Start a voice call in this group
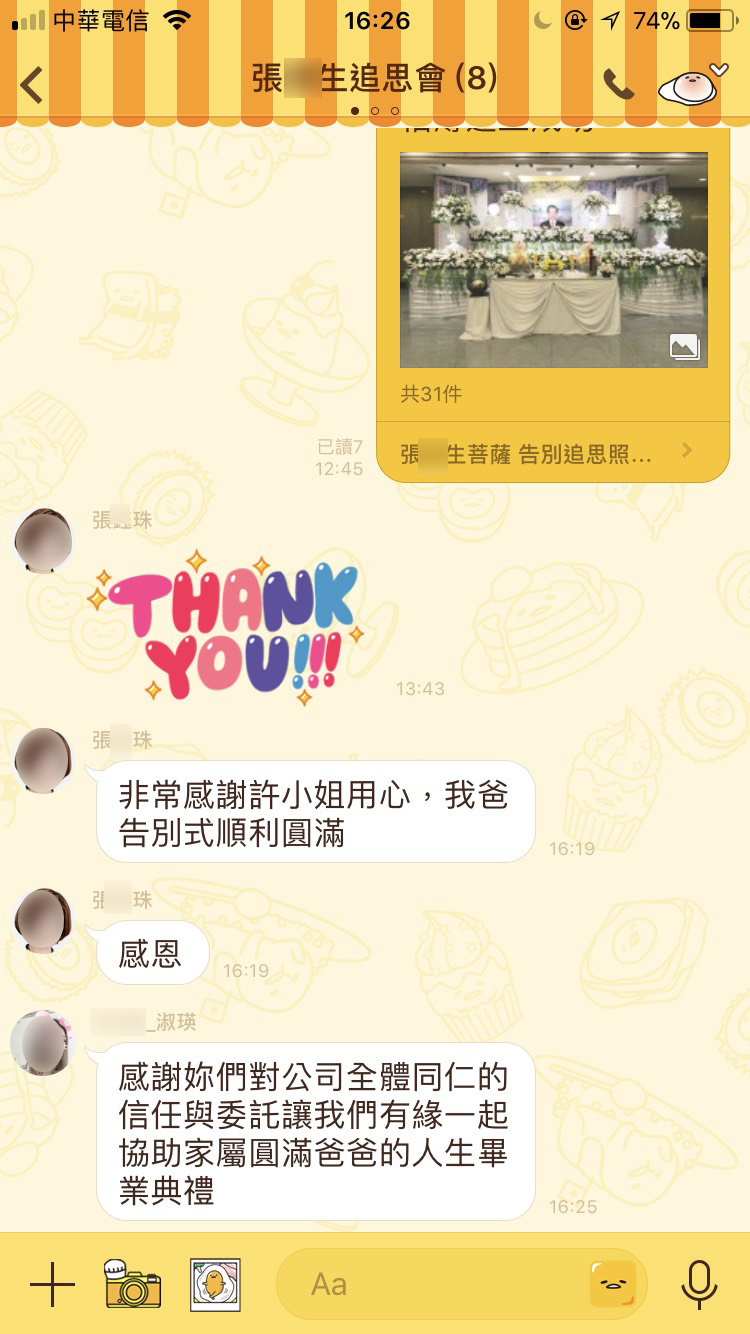The width and height of the screenshot is (750, 1334). pyautogui.click(x=619, y=85)
